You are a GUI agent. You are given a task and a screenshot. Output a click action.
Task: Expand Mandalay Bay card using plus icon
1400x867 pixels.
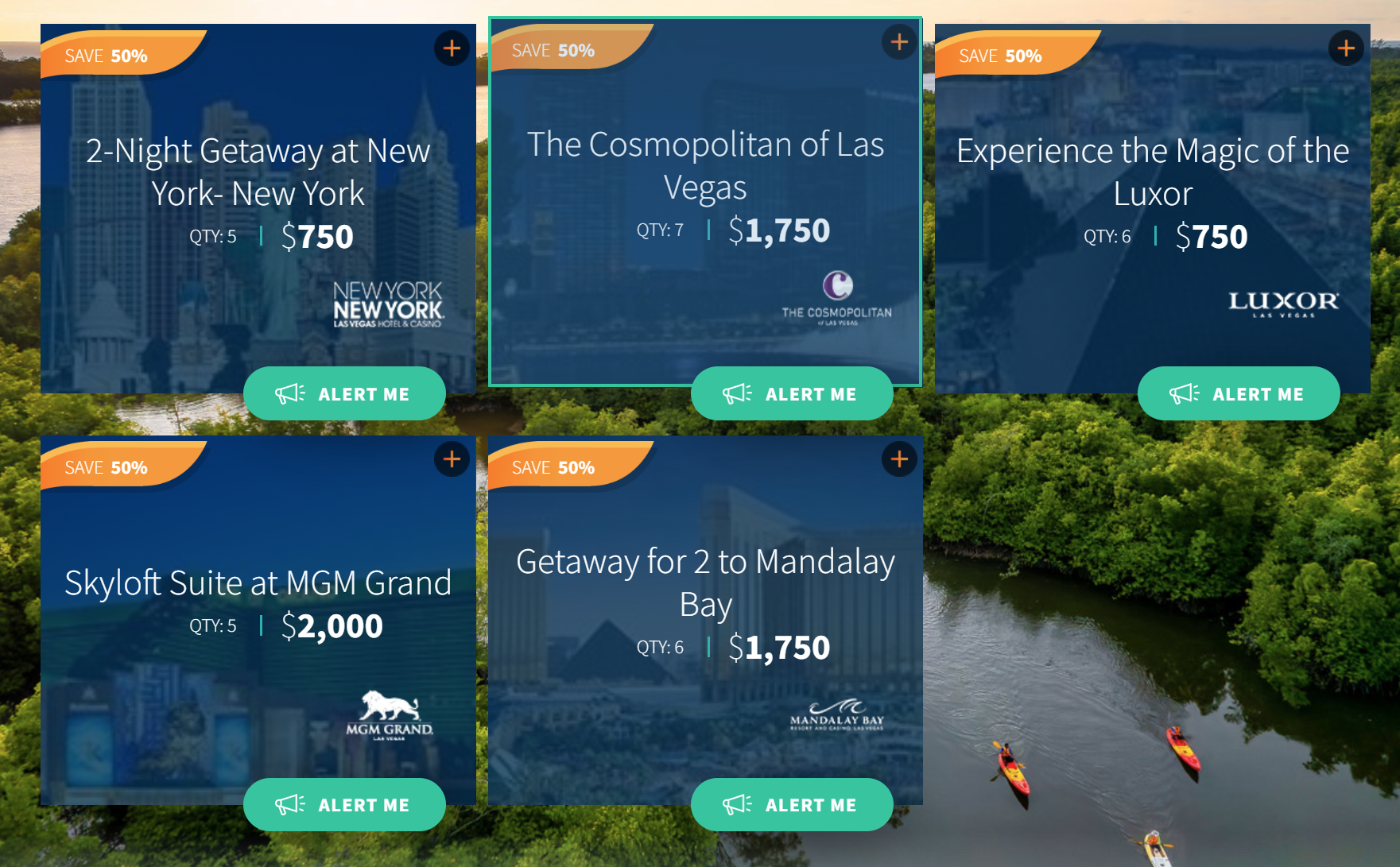899,459
